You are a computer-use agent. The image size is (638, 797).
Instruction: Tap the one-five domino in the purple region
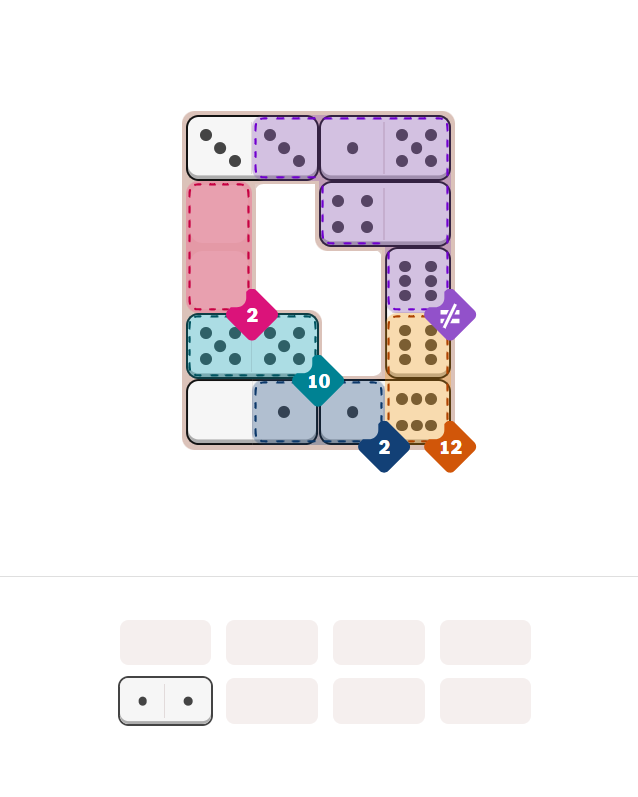point(385,148)
